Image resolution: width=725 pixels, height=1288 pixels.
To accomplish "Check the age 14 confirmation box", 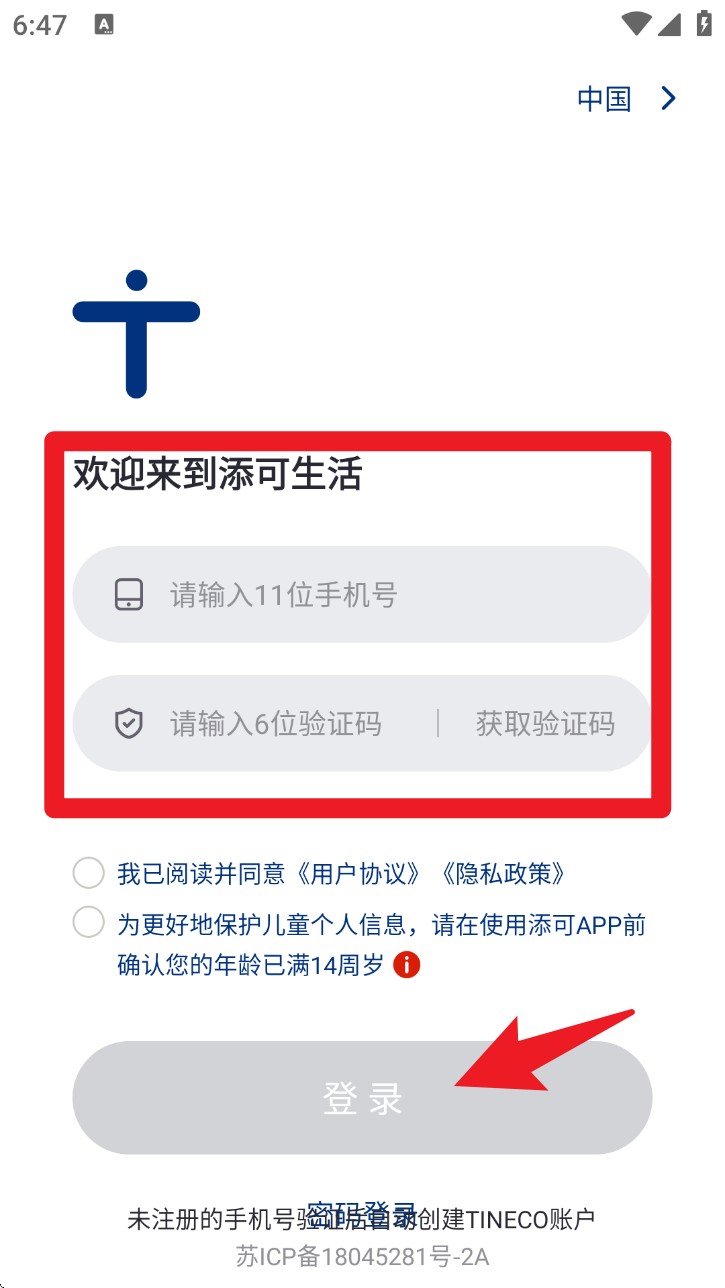I will [x=89, y=922].
